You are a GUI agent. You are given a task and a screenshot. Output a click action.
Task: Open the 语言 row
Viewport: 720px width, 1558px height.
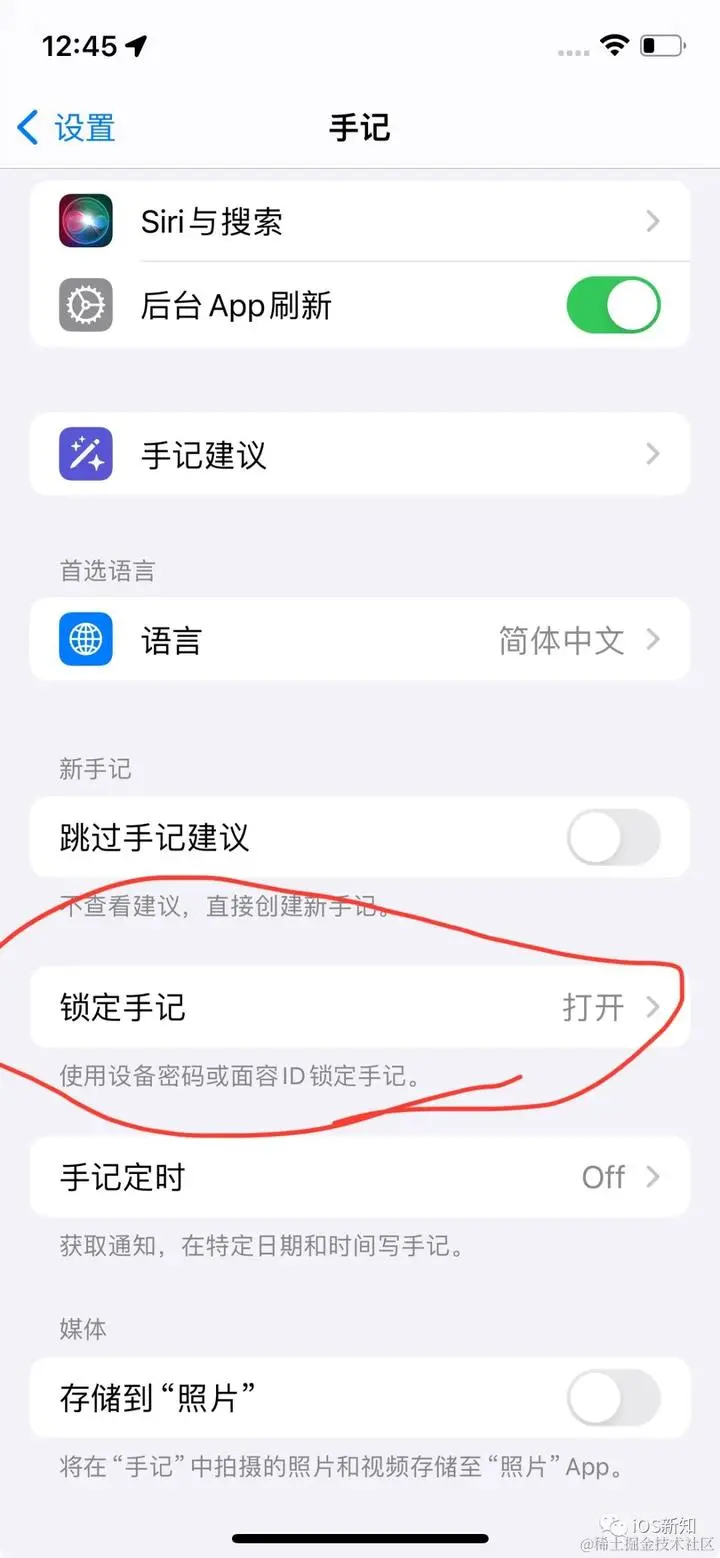[x=360, y=640]
